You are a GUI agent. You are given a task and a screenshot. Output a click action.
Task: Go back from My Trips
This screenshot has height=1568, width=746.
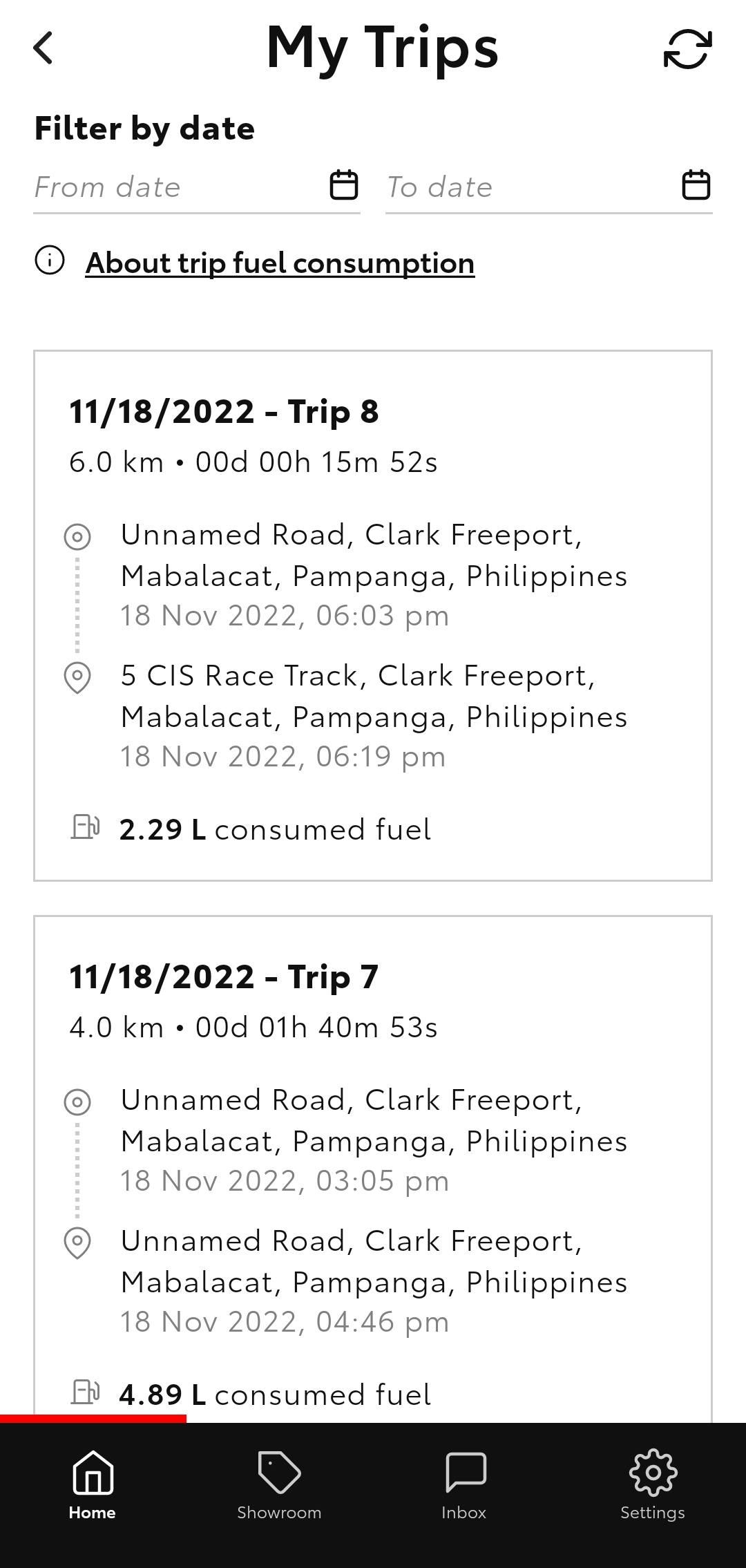[43, 48]
